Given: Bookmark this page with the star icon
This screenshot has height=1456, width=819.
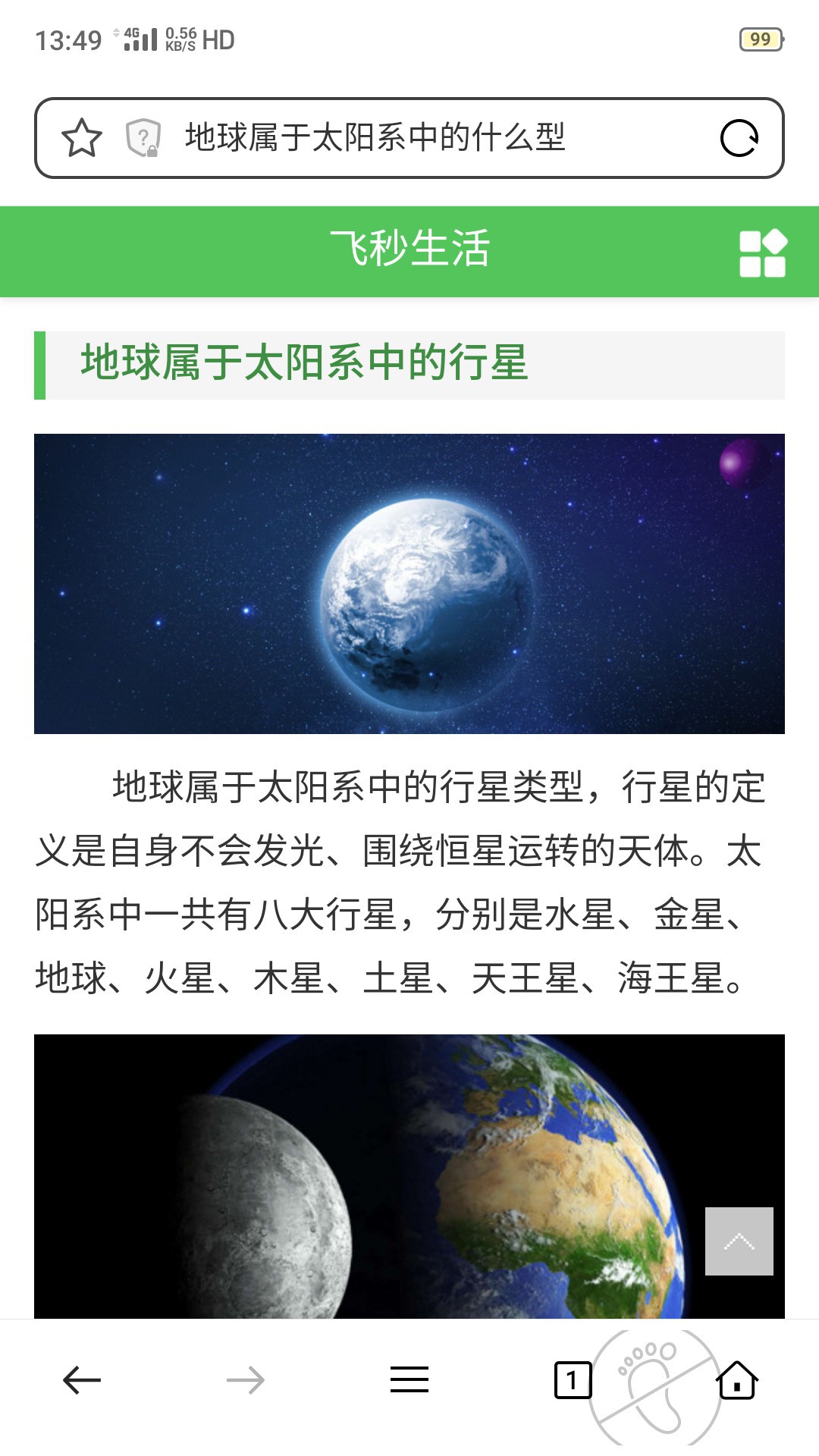Looking at the screenshot, I should (x=81, y=138).
